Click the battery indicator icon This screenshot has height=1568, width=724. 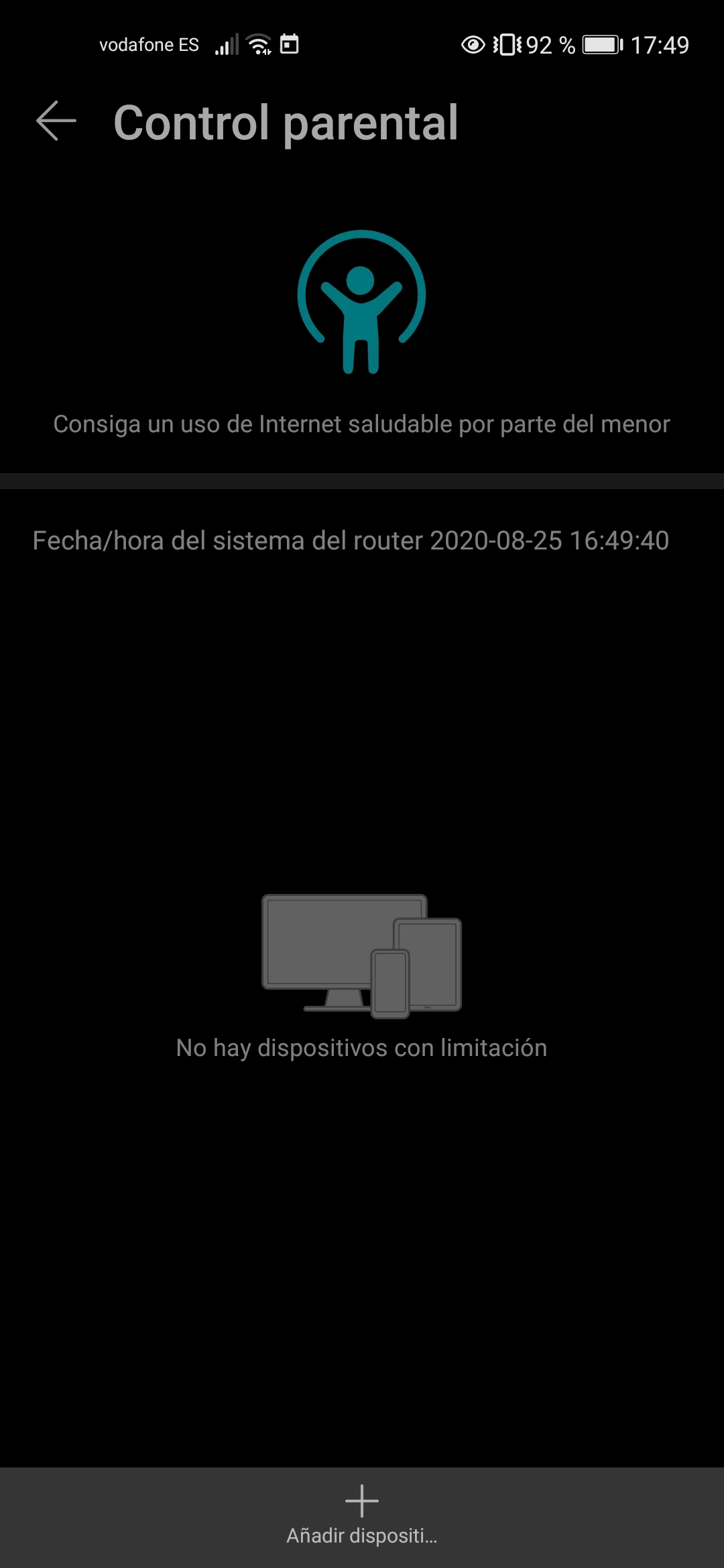pos(602,44)
